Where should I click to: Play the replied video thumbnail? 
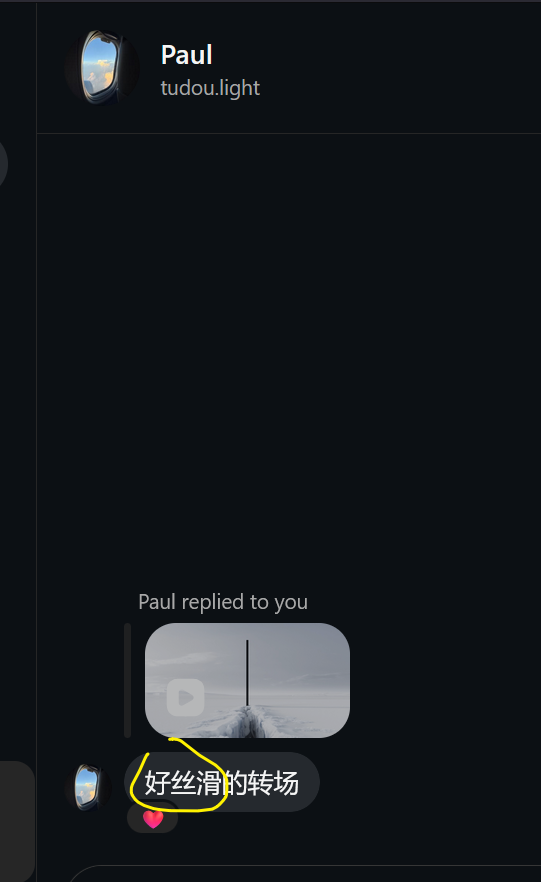[247, 680]
